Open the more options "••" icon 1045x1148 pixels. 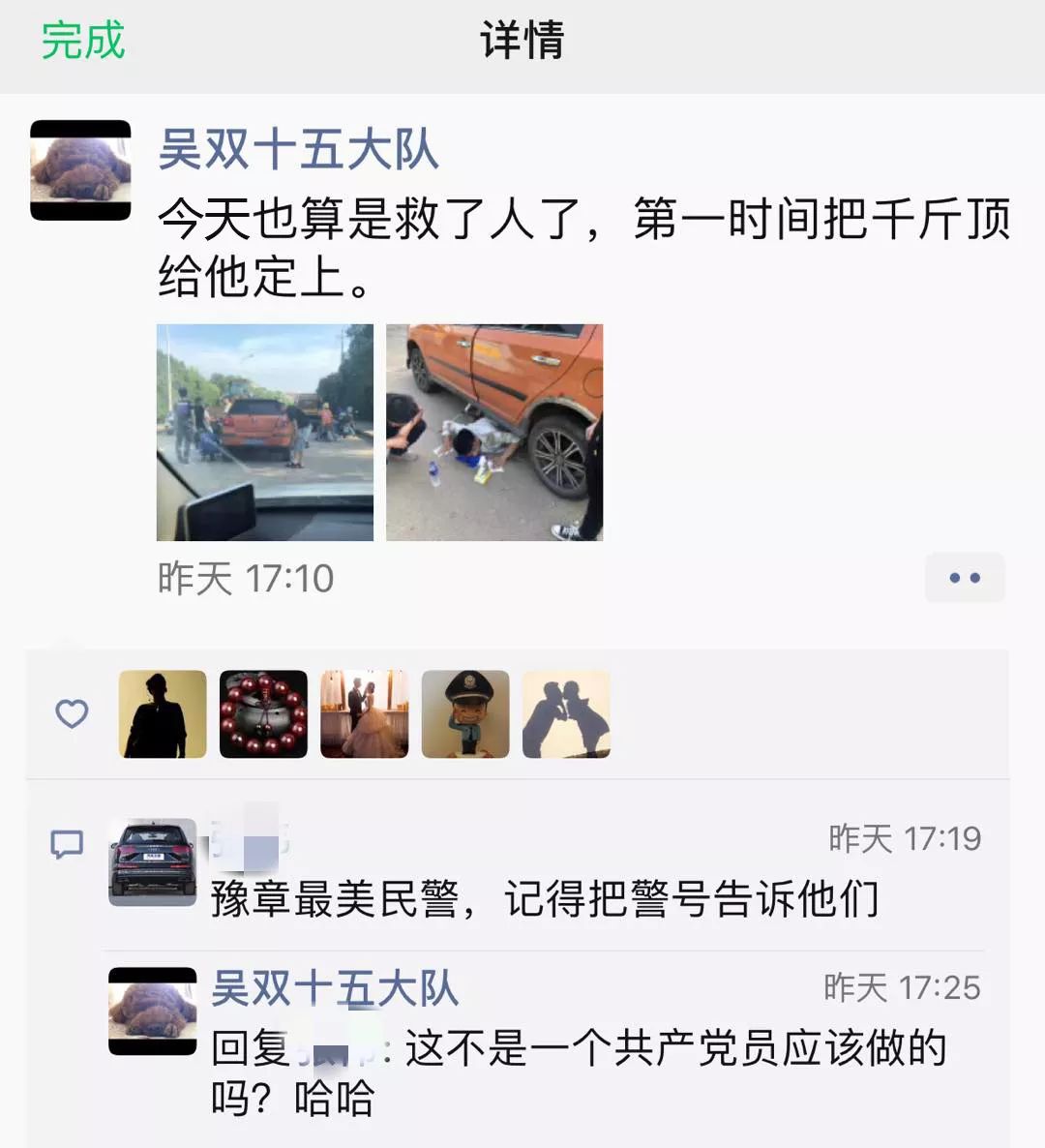pyautogui.click(x=964, y=578)
